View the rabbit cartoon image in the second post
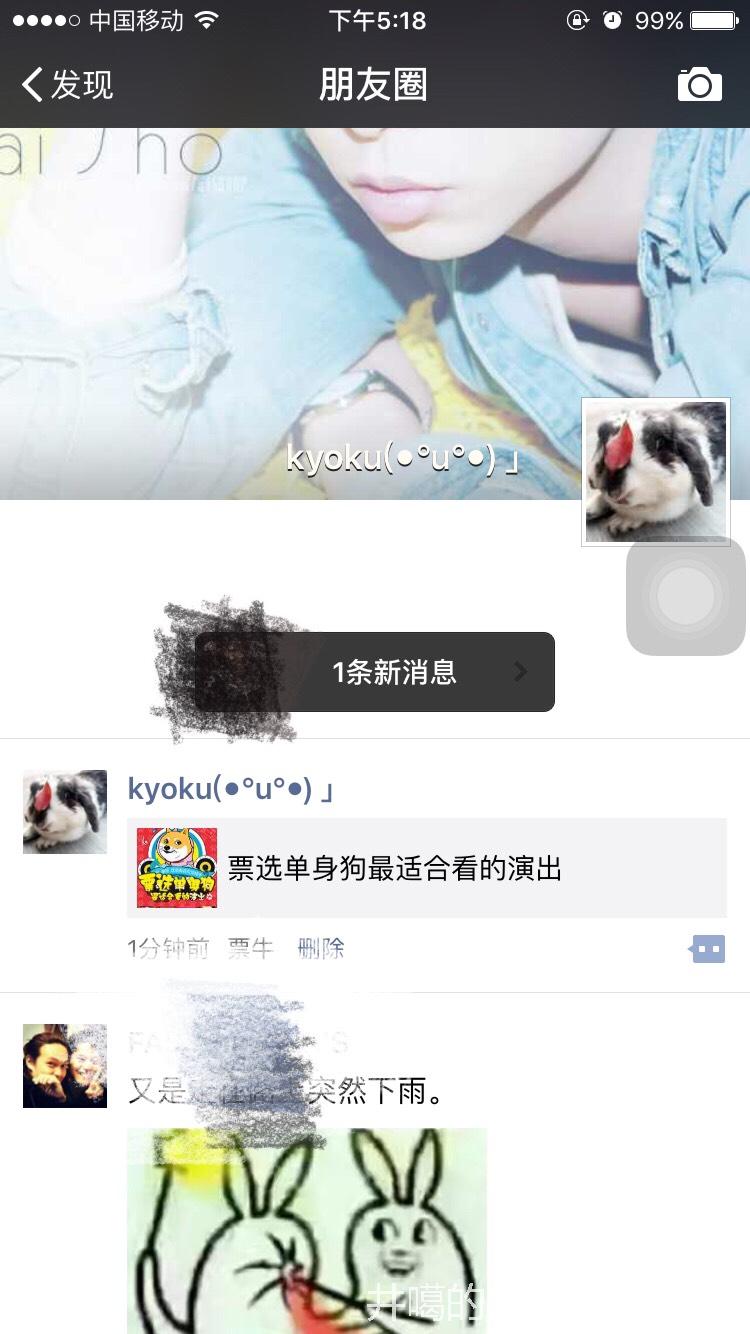This screenshot has height=1334, width=750. click(x=306, y=1230)
